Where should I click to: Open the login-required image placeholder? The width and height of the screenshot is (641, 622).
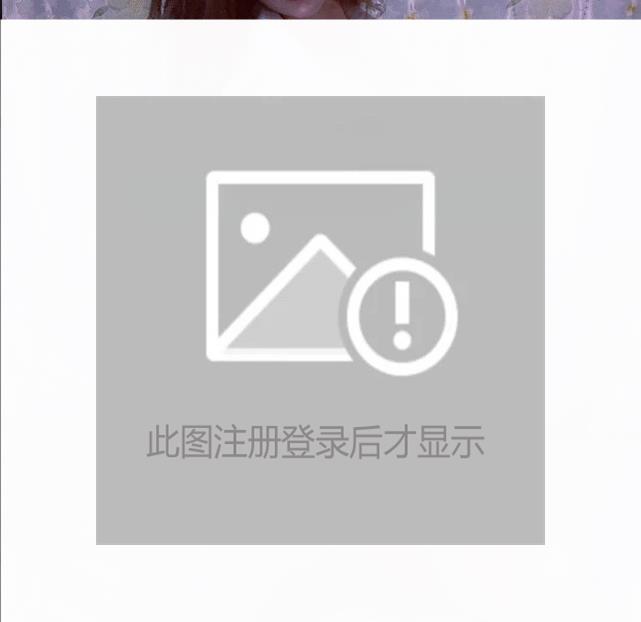pos(320,320)
